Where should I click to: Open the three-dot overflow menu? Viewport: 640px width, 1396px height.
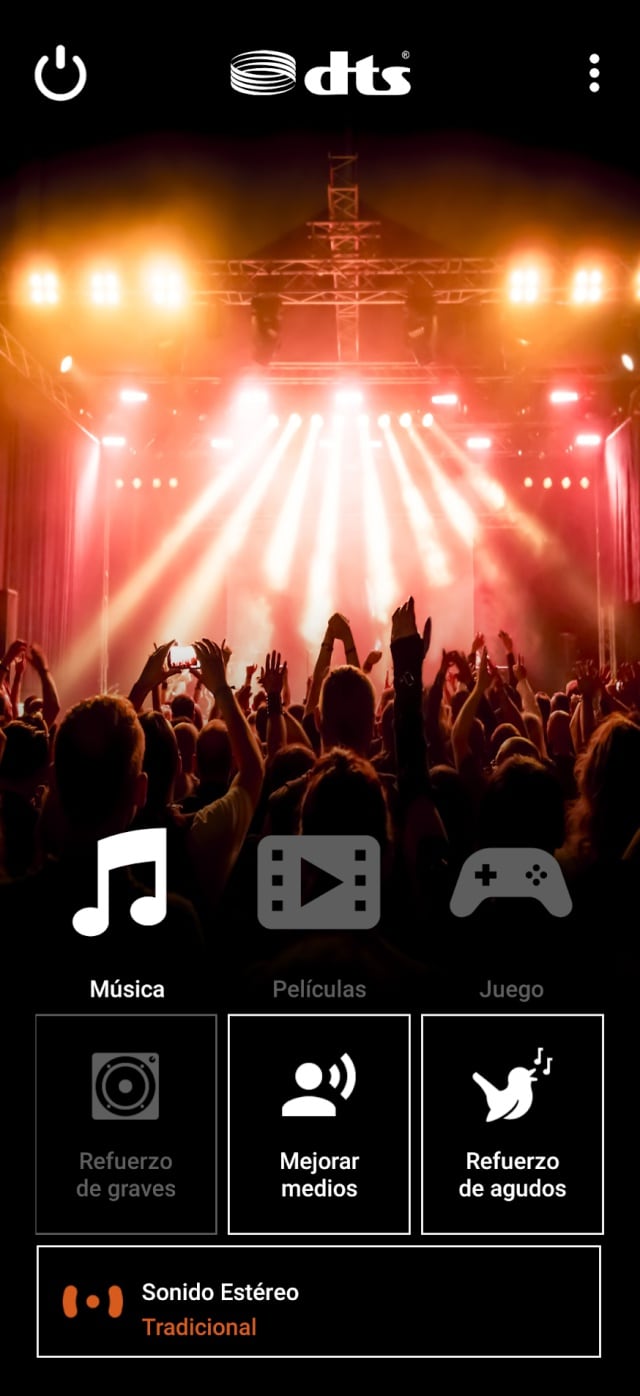tap(594, 74)
